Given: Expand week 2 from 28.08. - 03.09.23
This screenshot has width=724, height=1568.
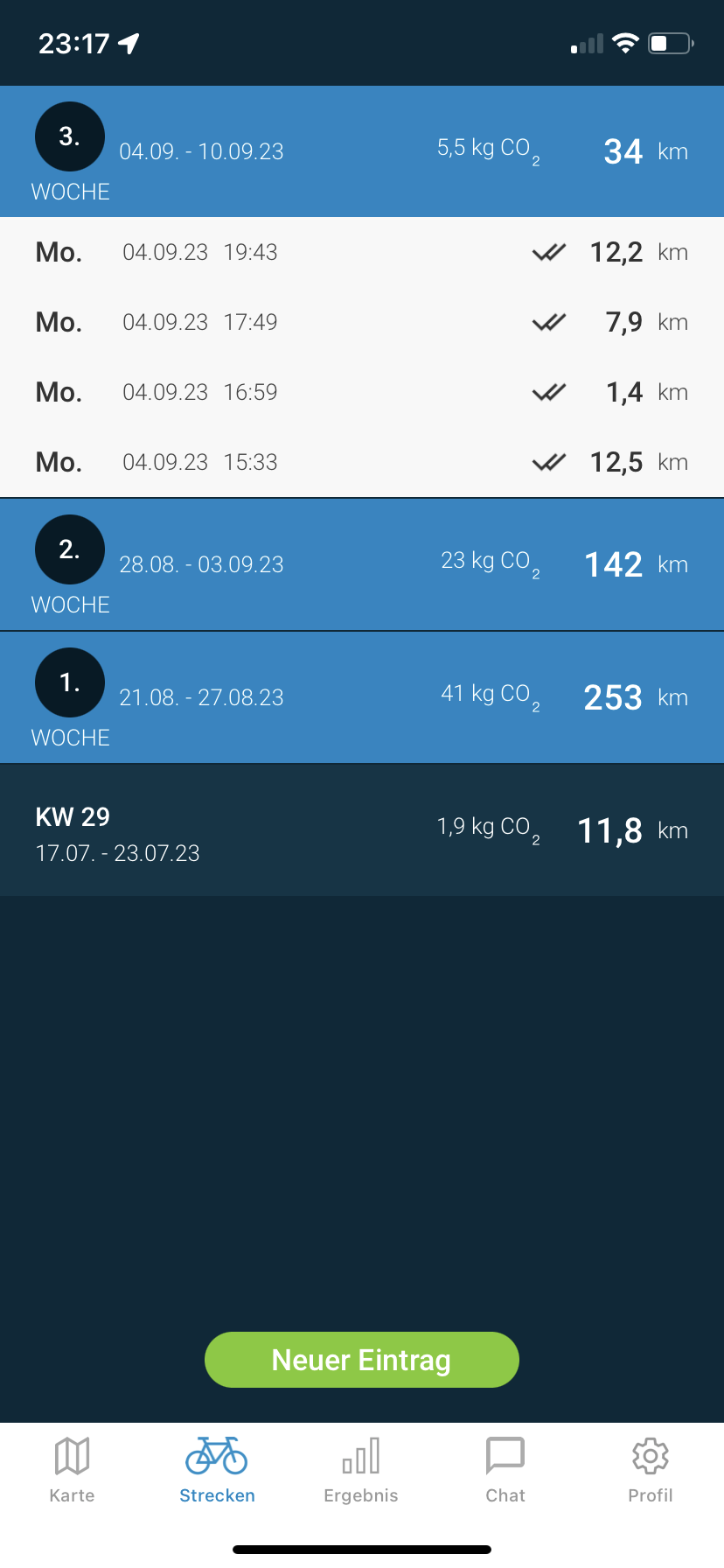Looking at the screenshot, I should click(x=362, y=564).
